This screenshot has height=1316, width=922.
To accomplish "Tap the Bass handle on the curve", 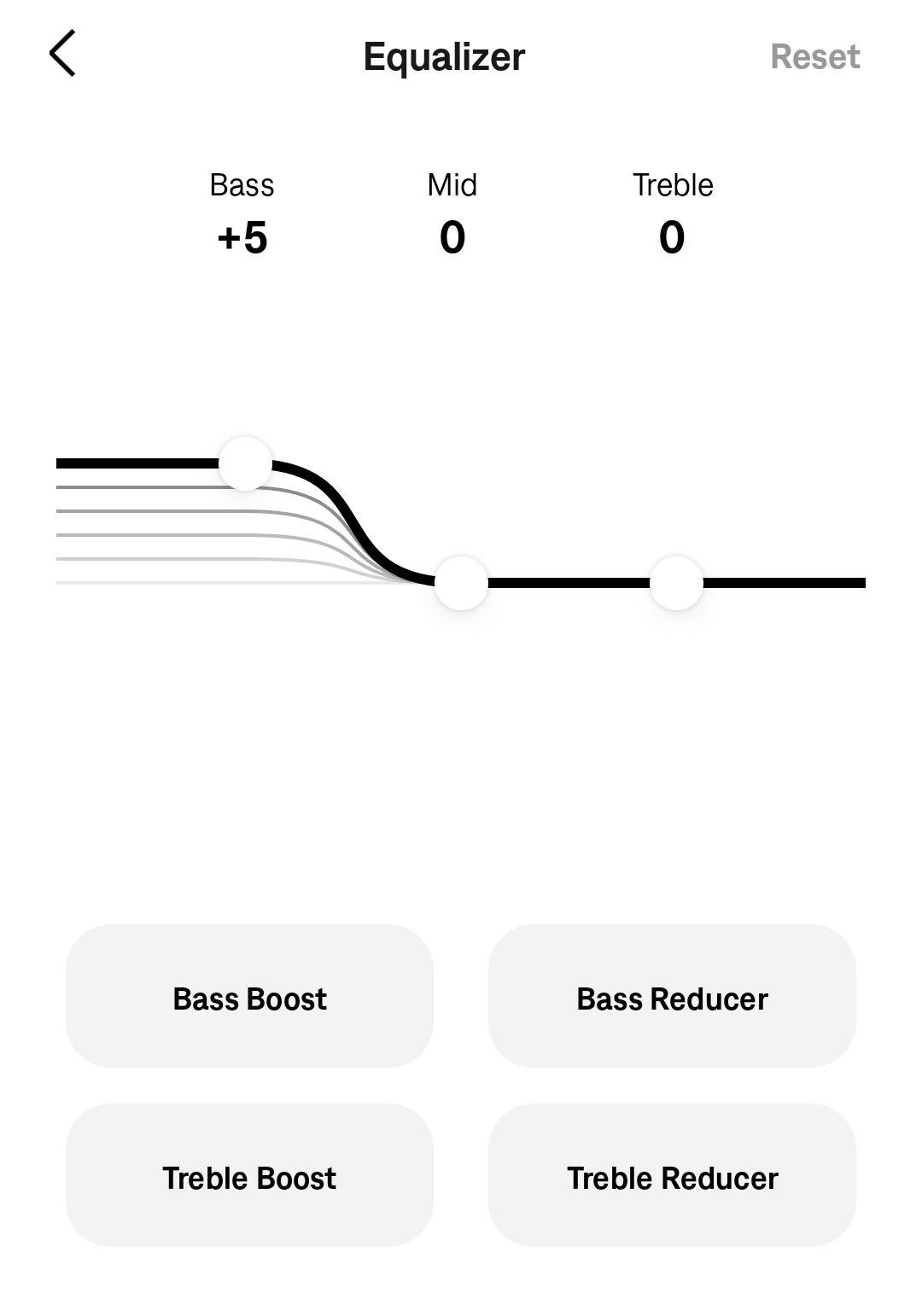I will point(245,463).
